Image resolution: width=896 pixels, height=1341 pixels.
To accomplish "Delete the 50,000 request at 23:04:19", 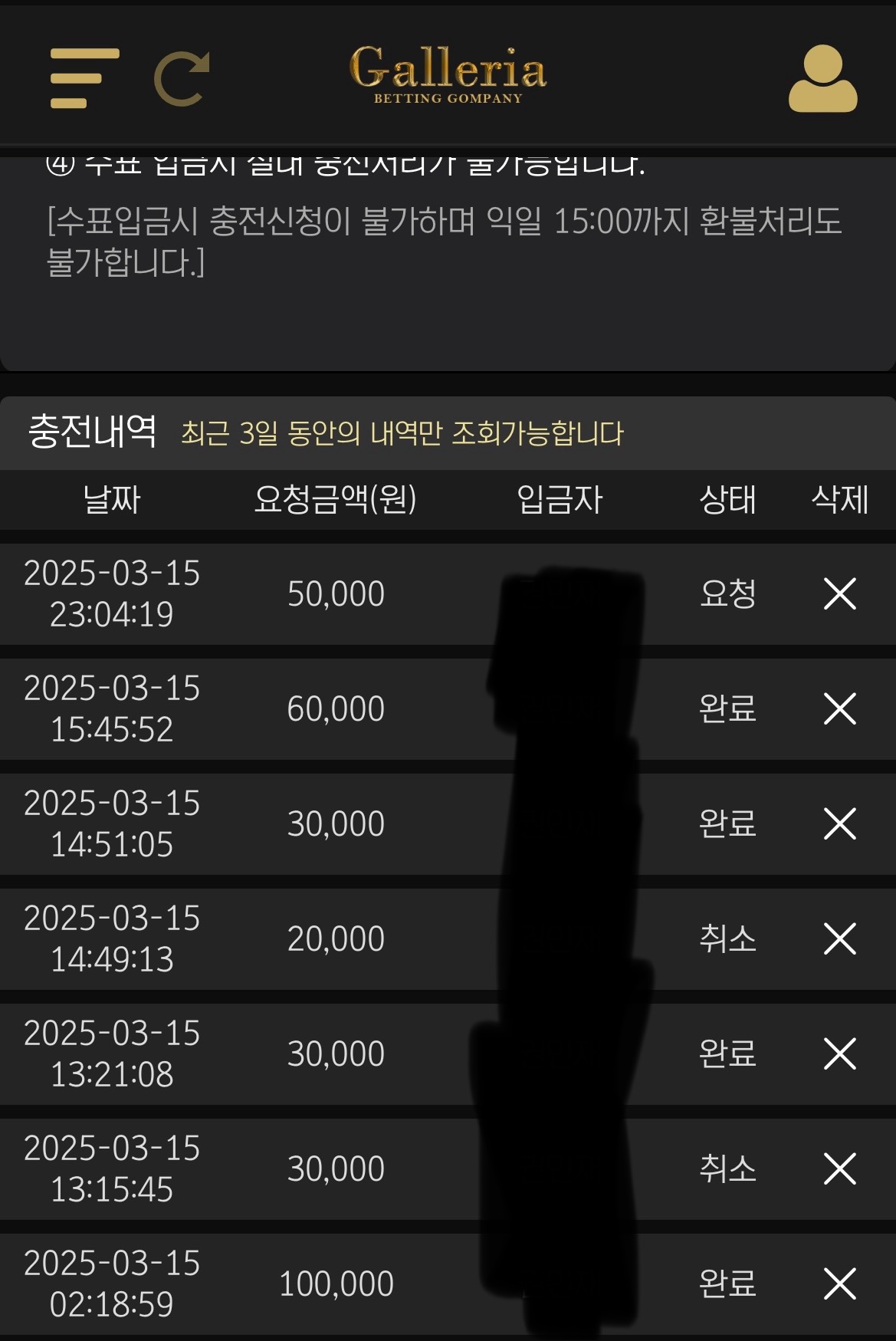I will click(839, 593).
